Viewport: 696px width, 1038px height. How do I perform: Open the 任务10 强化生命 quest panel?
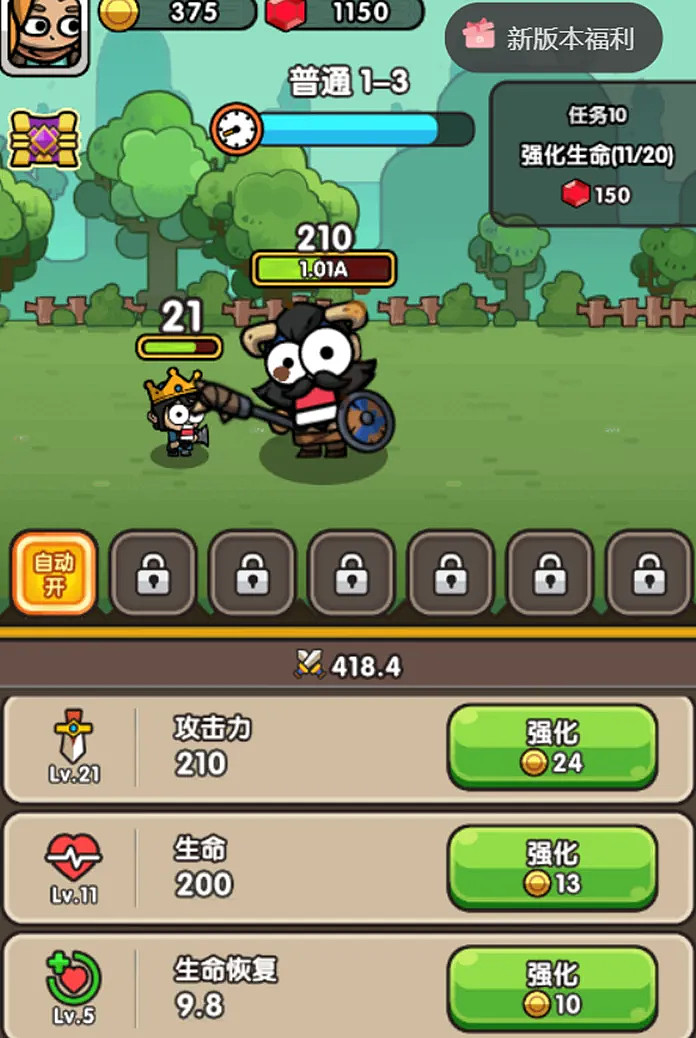coord(594,155)
